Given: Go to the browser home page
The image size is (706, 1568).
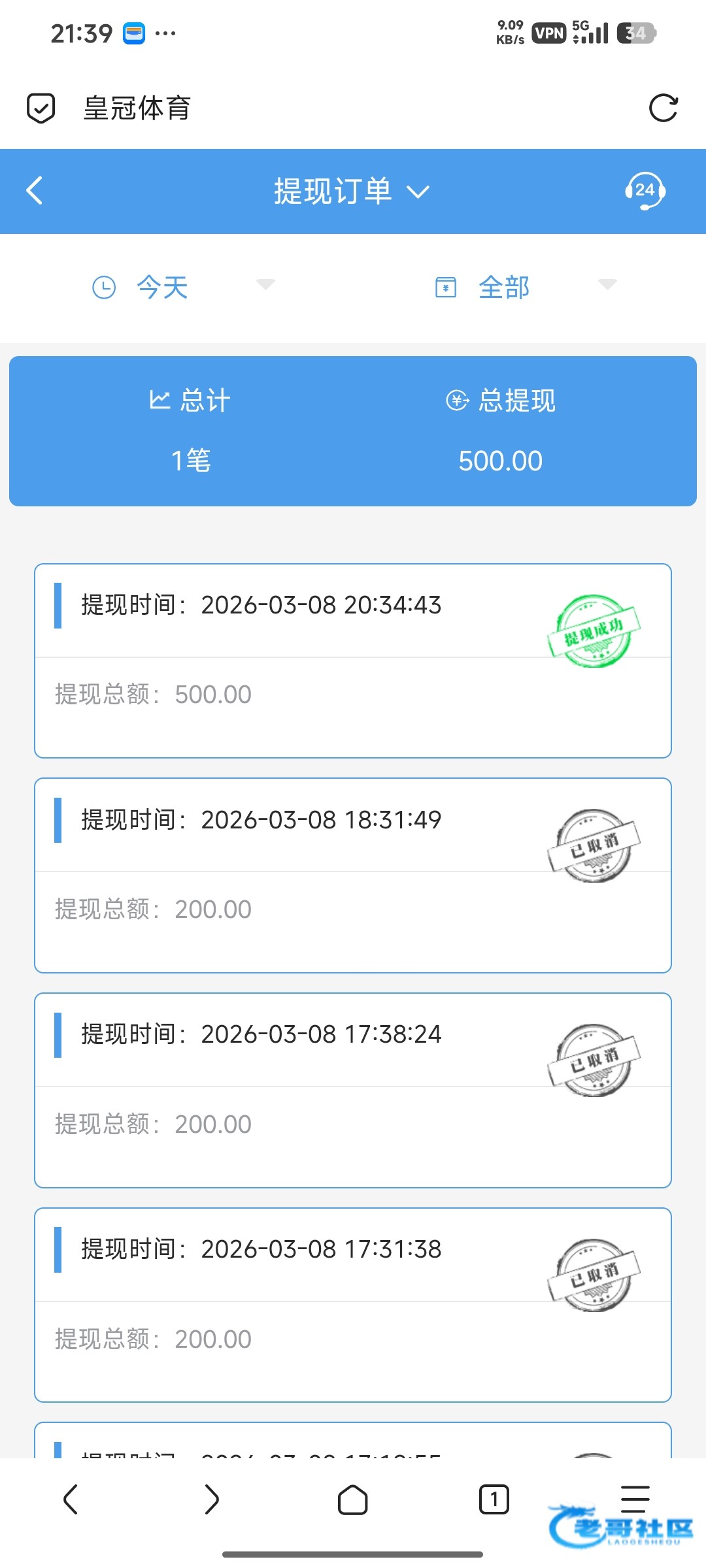Looking at the screenshot, I should point(352,1499).
